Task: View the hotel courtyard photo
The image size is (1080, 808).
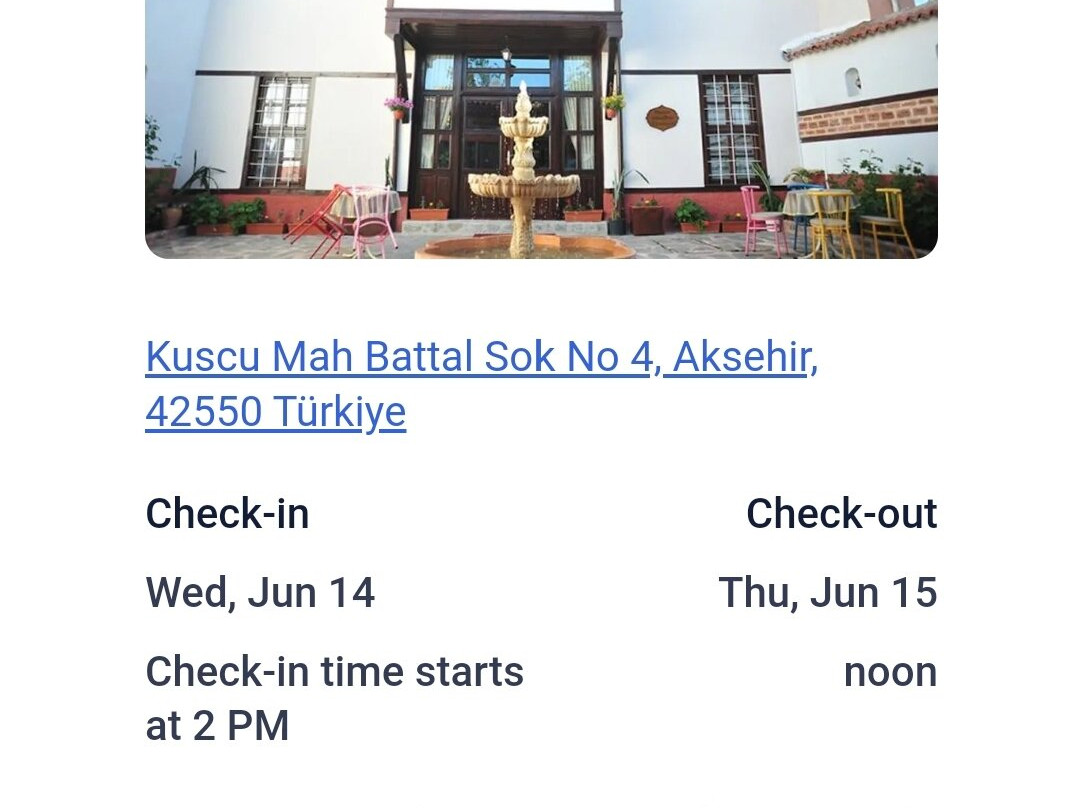Action: pos(541,129)
